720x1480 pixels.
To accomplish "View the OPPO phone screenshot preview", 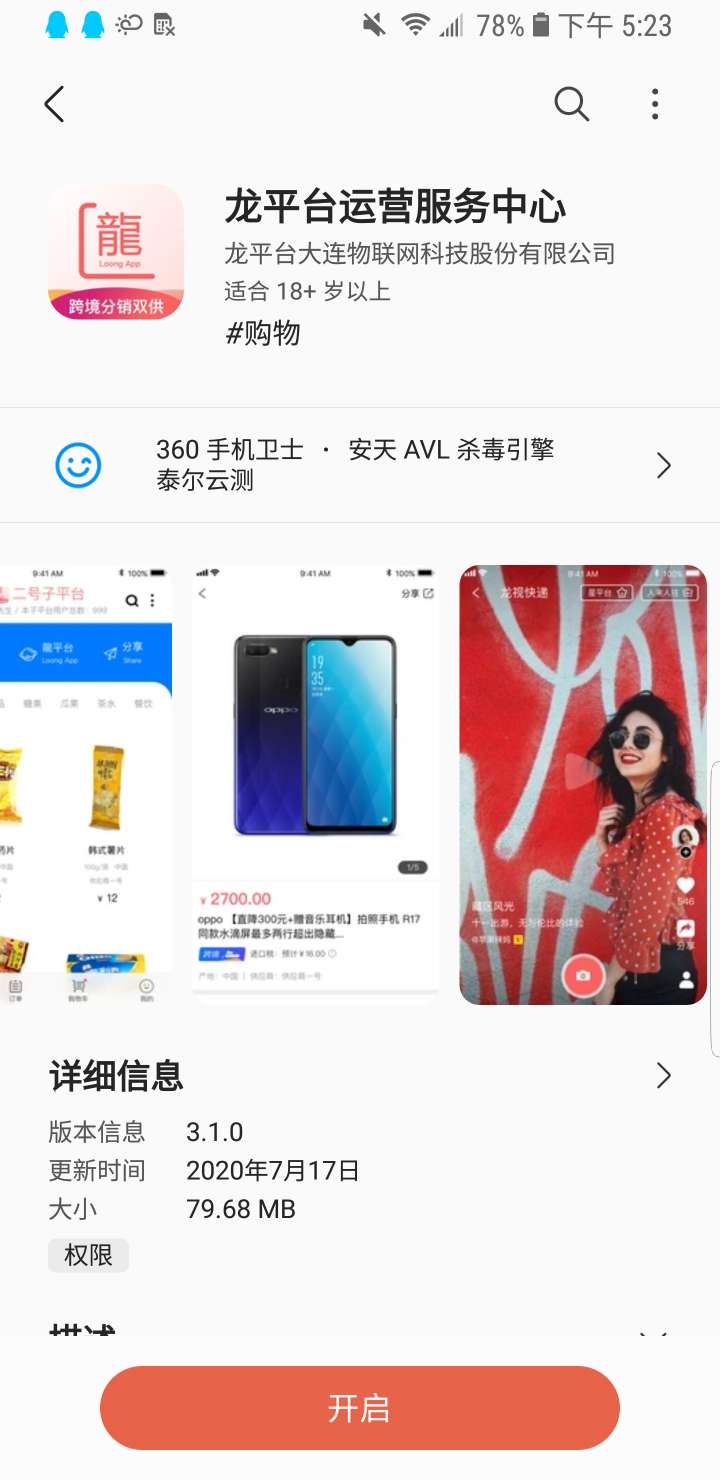I will pyautogui.click(x=316, y=785).
